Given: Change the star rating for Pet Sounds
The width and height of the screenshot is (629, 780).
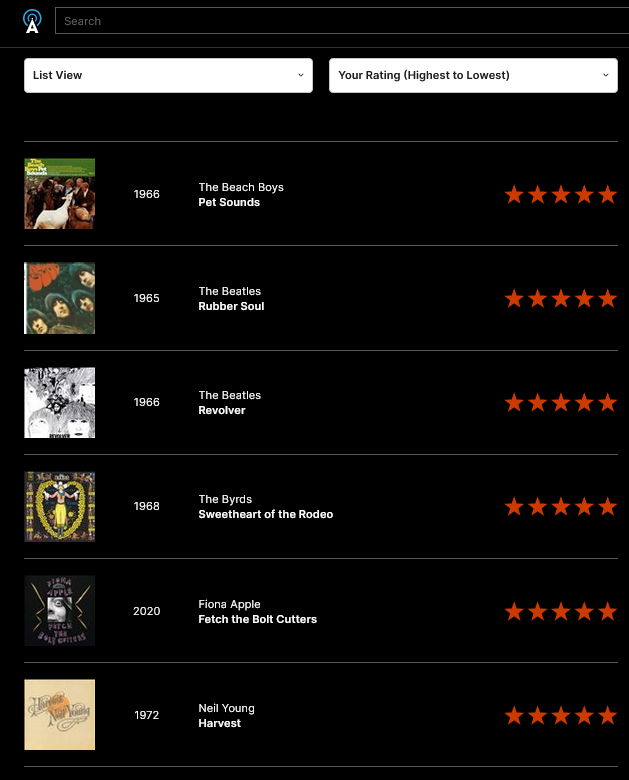Looking at the screenshot, I should [x=560, y=194].
